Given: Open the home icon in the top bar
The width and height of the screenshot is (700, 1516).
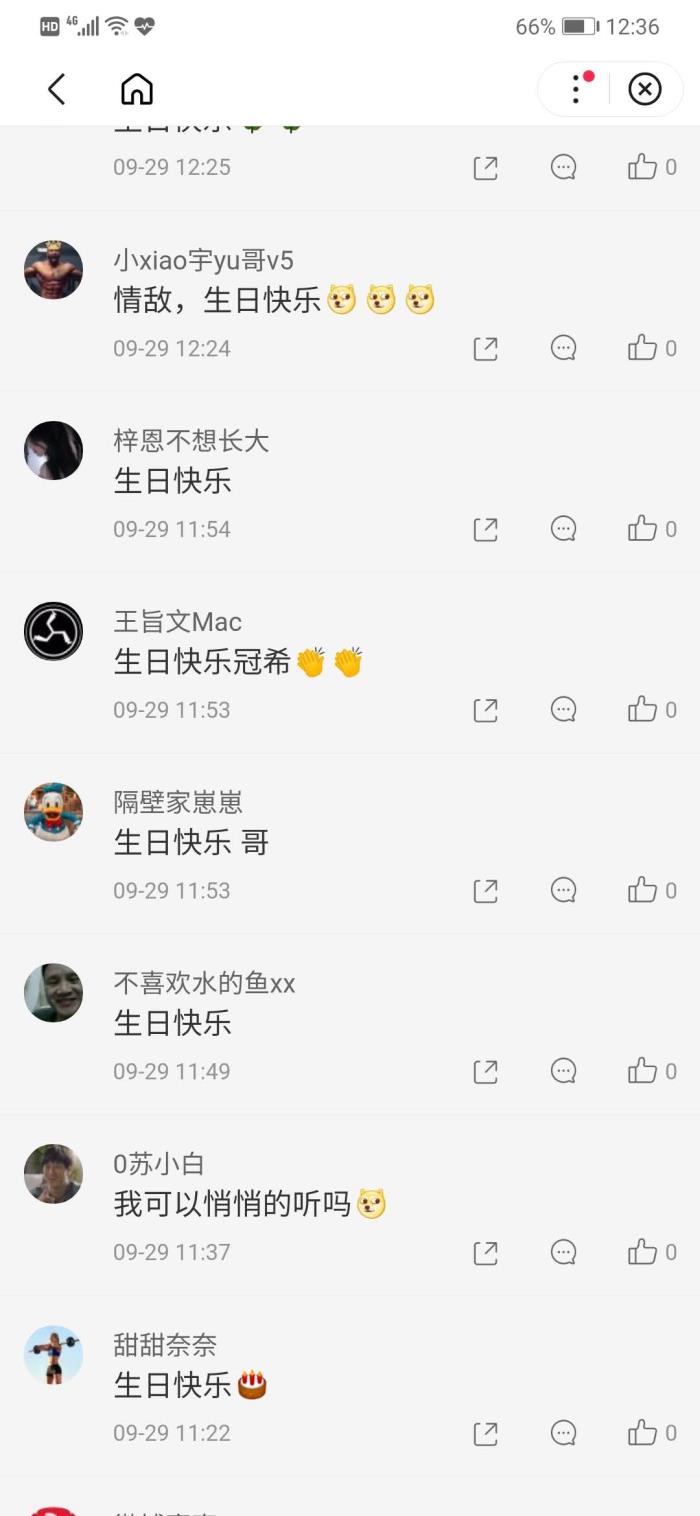Looking at the screenshot, I should (x=137, y=90).
